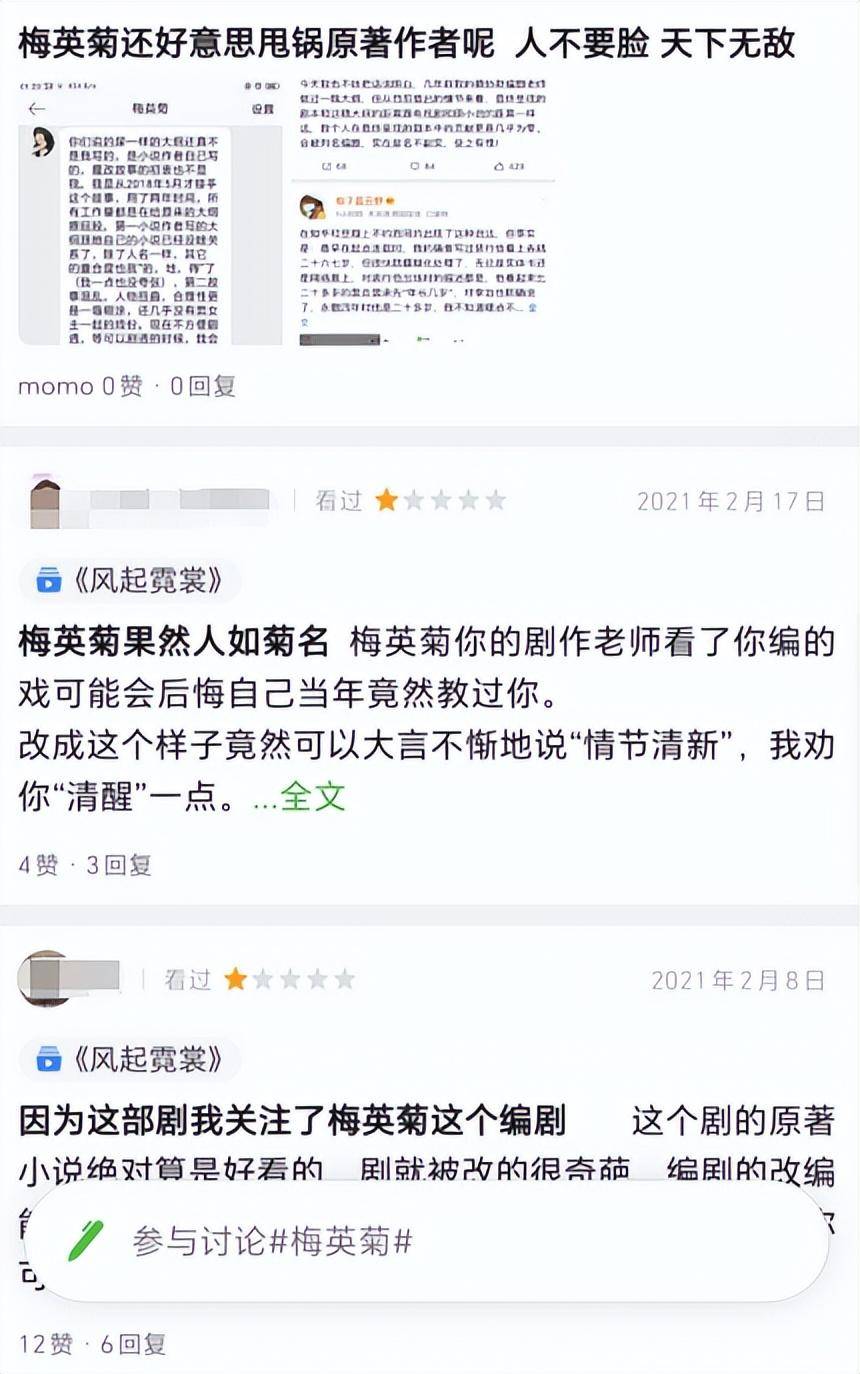860x1374 pixels.
Task: View the right screenshot image in momo's post
Action: [x=421, y=210]
